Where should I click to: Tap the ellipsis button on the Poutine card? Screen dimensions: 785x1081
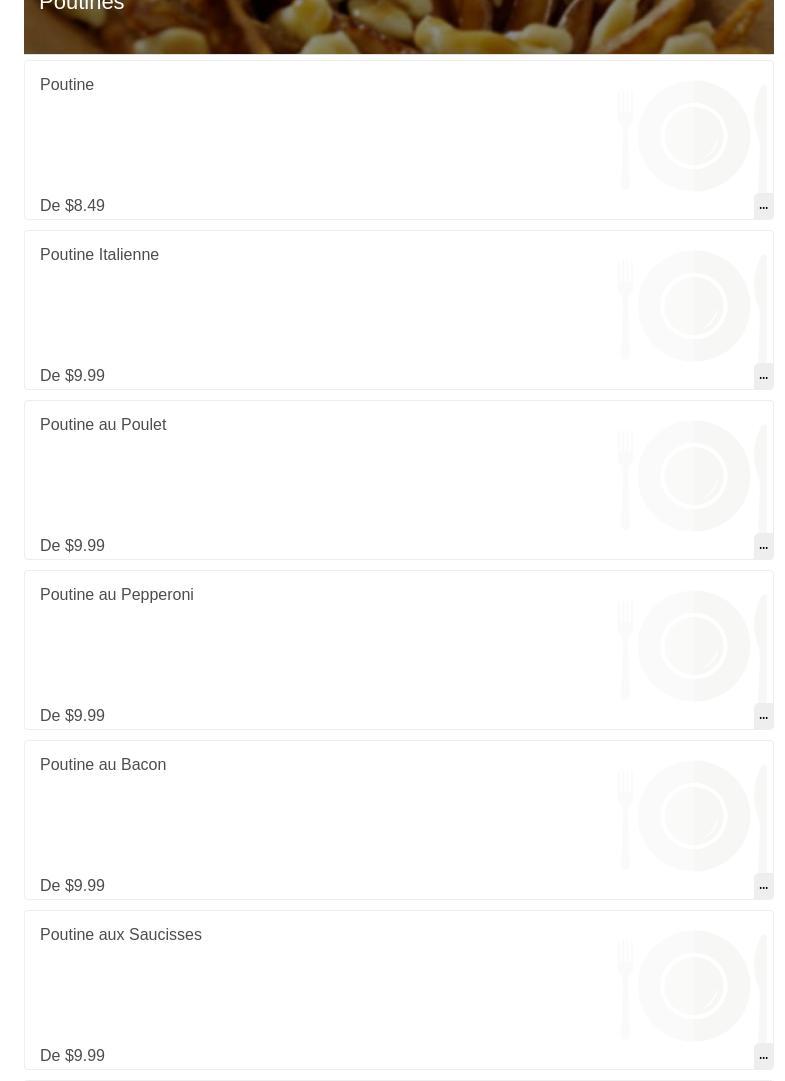[763, 206]
